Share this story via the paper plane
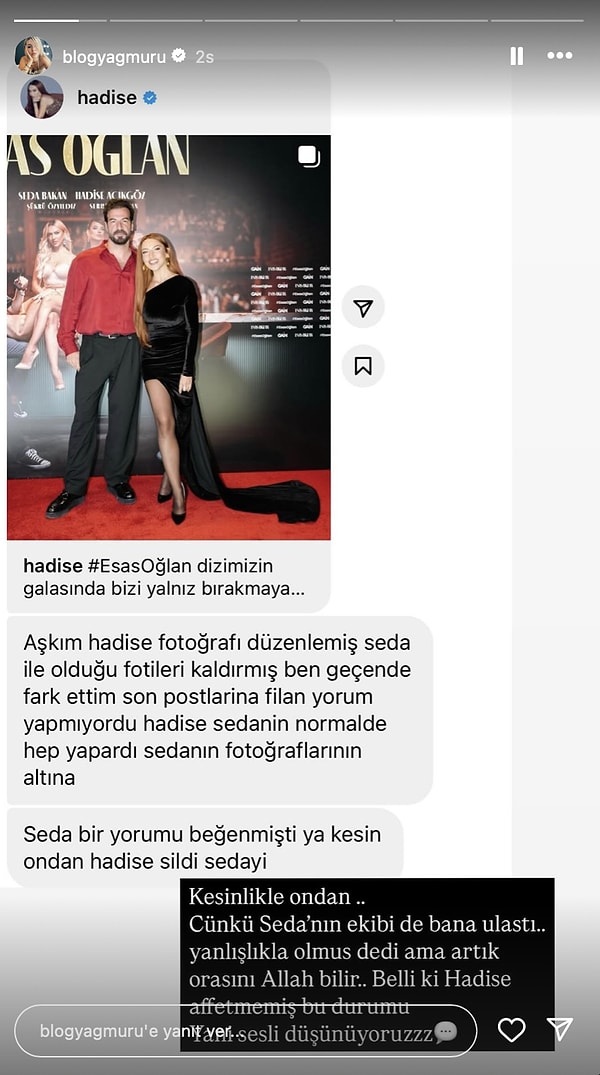 coord(560,1030)
